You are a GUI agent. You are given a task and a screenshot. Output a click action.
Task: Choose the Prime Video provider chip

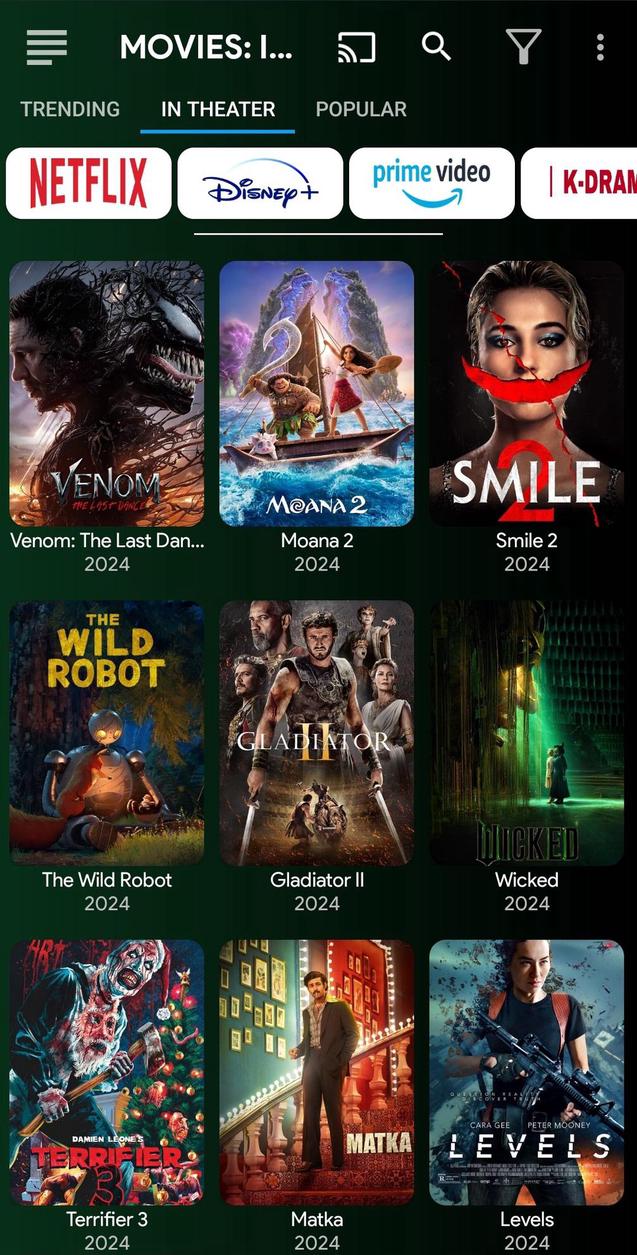pyautogui.click(x=432, y=183)
